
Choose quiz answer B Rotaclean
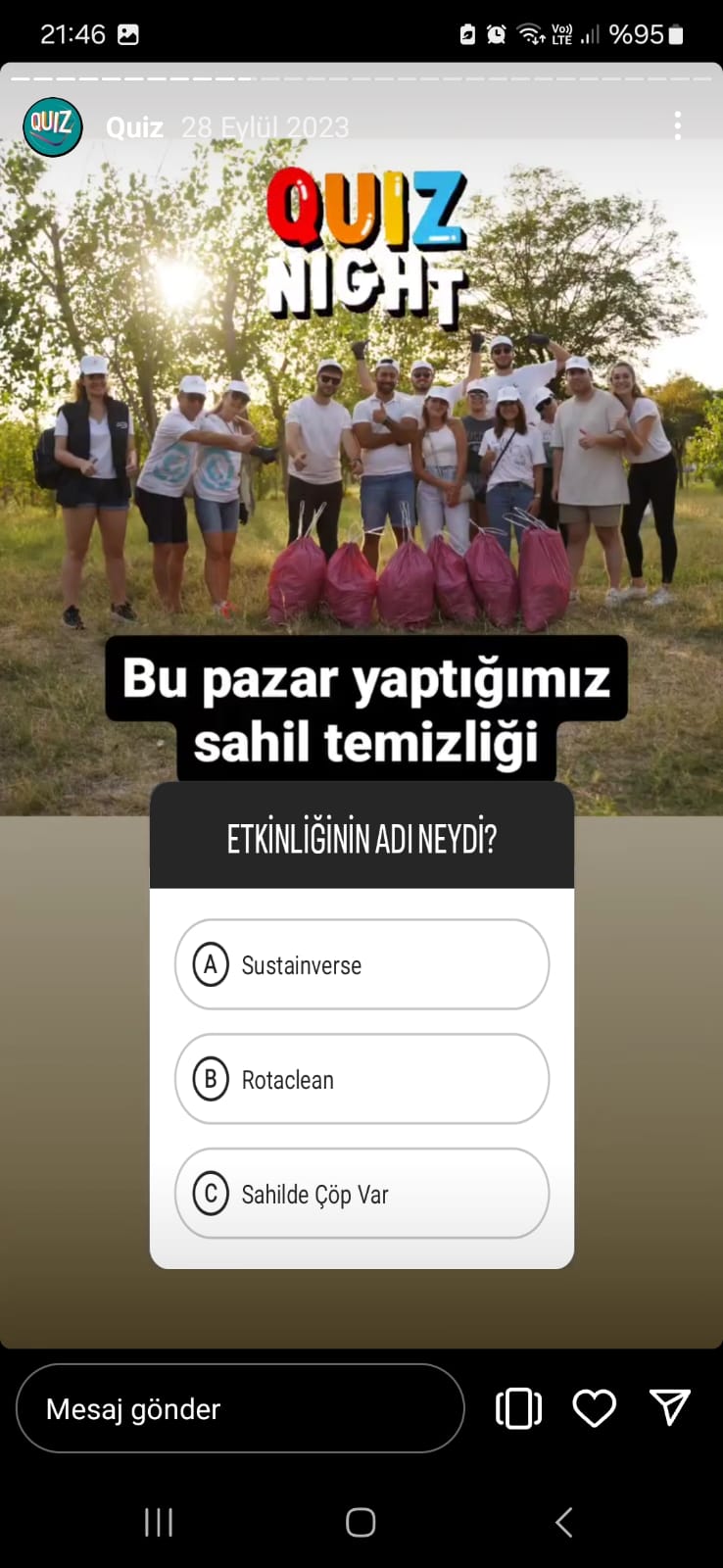coord(361,1079)
